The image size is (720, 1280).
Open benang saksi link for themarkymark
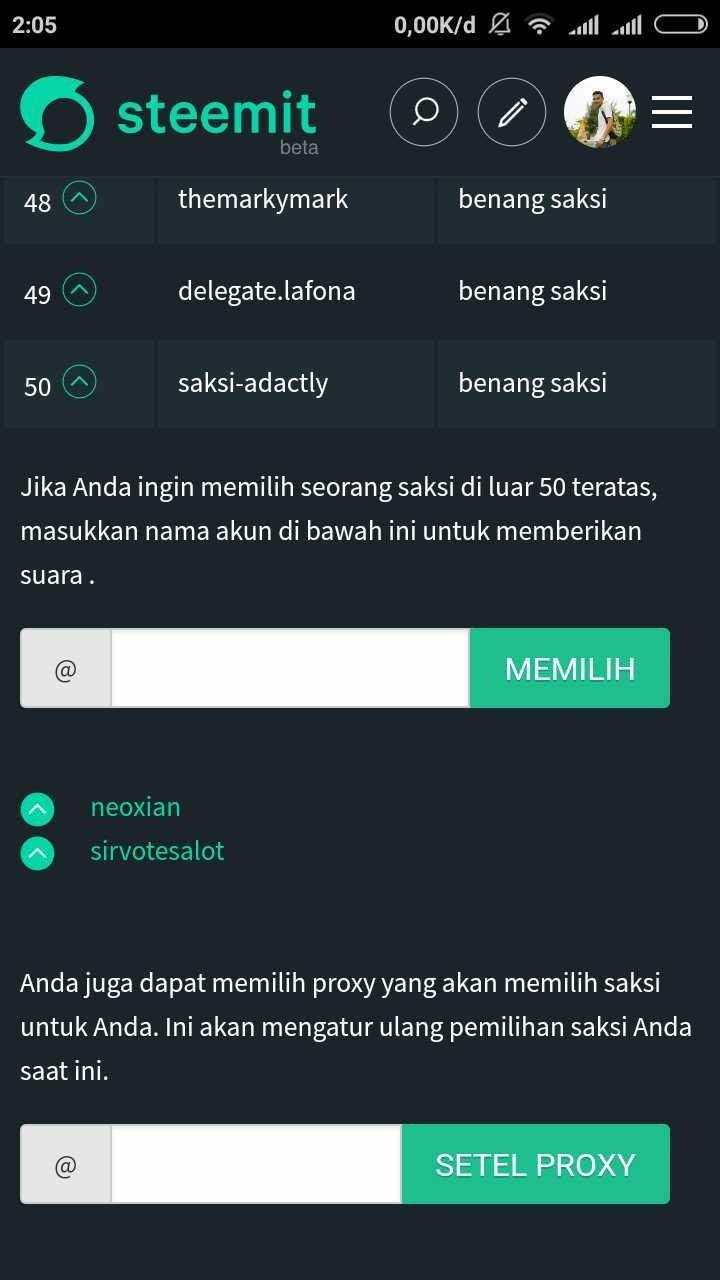pos(532,199)
